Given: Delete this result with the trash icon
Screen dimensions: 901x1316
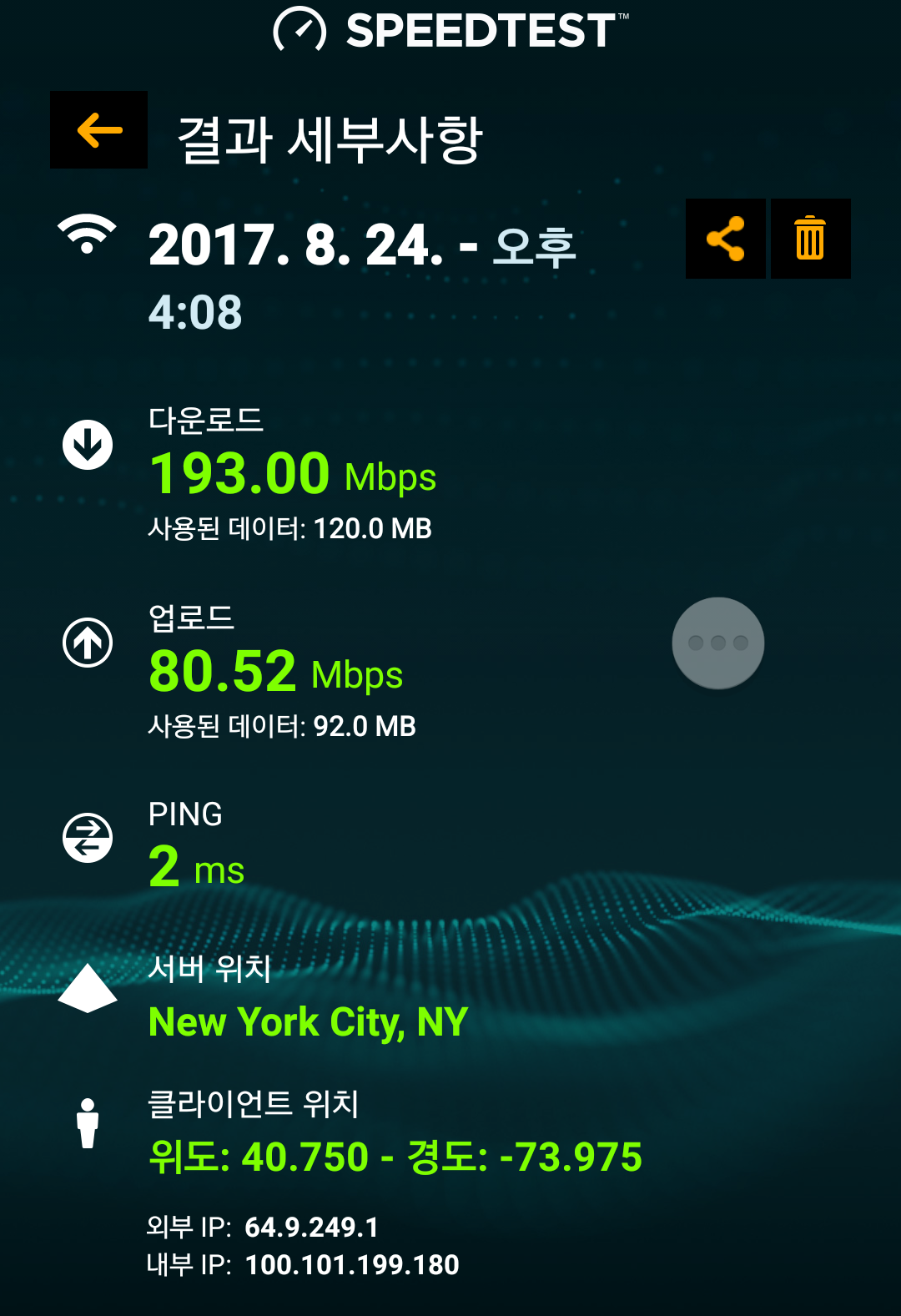Looking at the screenshot, I should (x=810, y=239).
